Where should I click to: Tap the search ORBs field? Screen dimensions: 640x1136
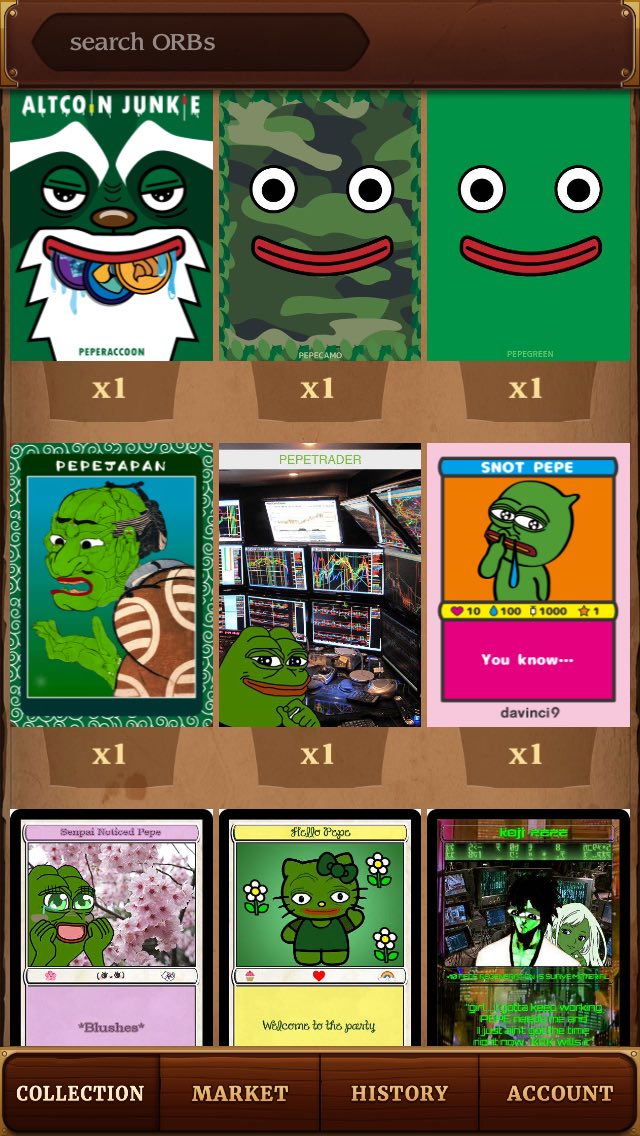201,42
